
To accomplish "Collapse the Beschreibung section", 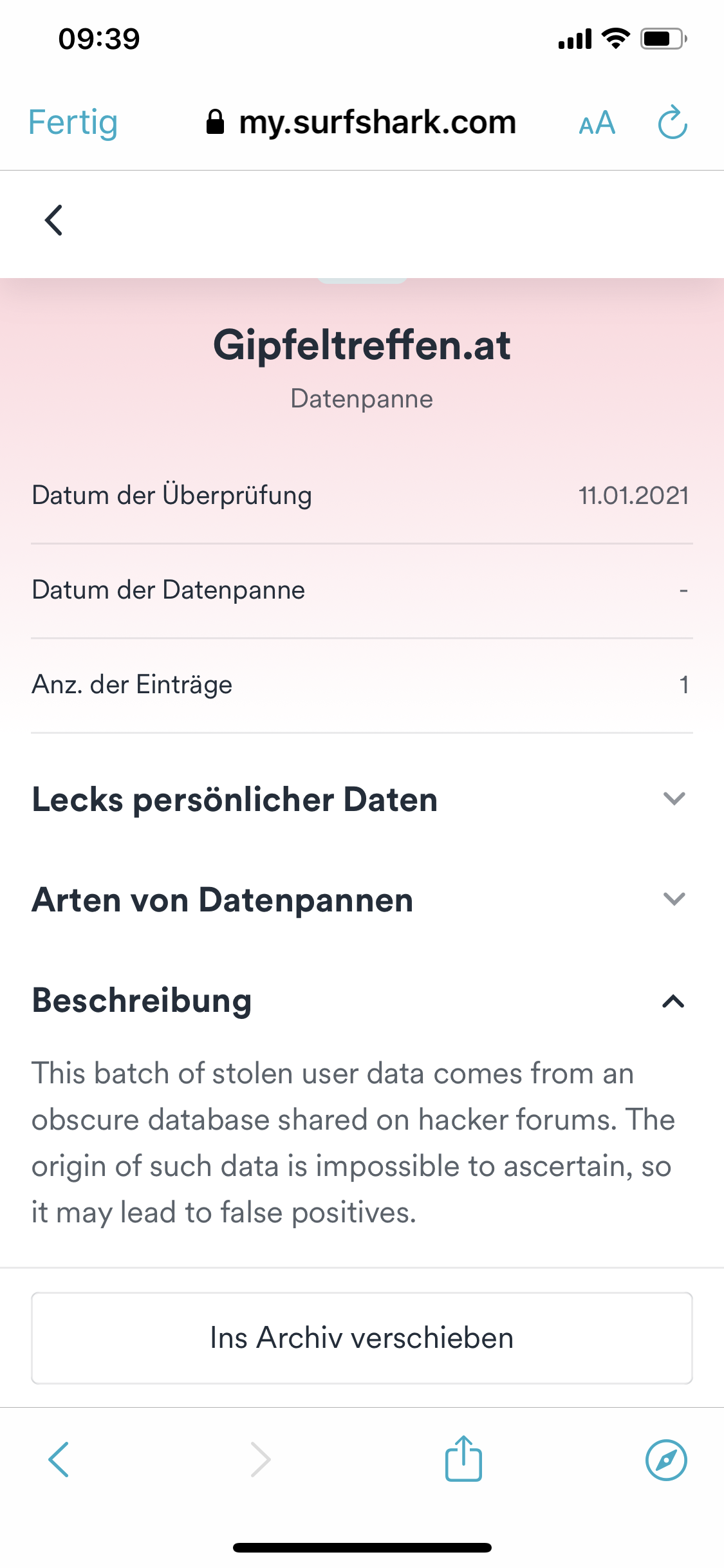I will (673, 1001).
